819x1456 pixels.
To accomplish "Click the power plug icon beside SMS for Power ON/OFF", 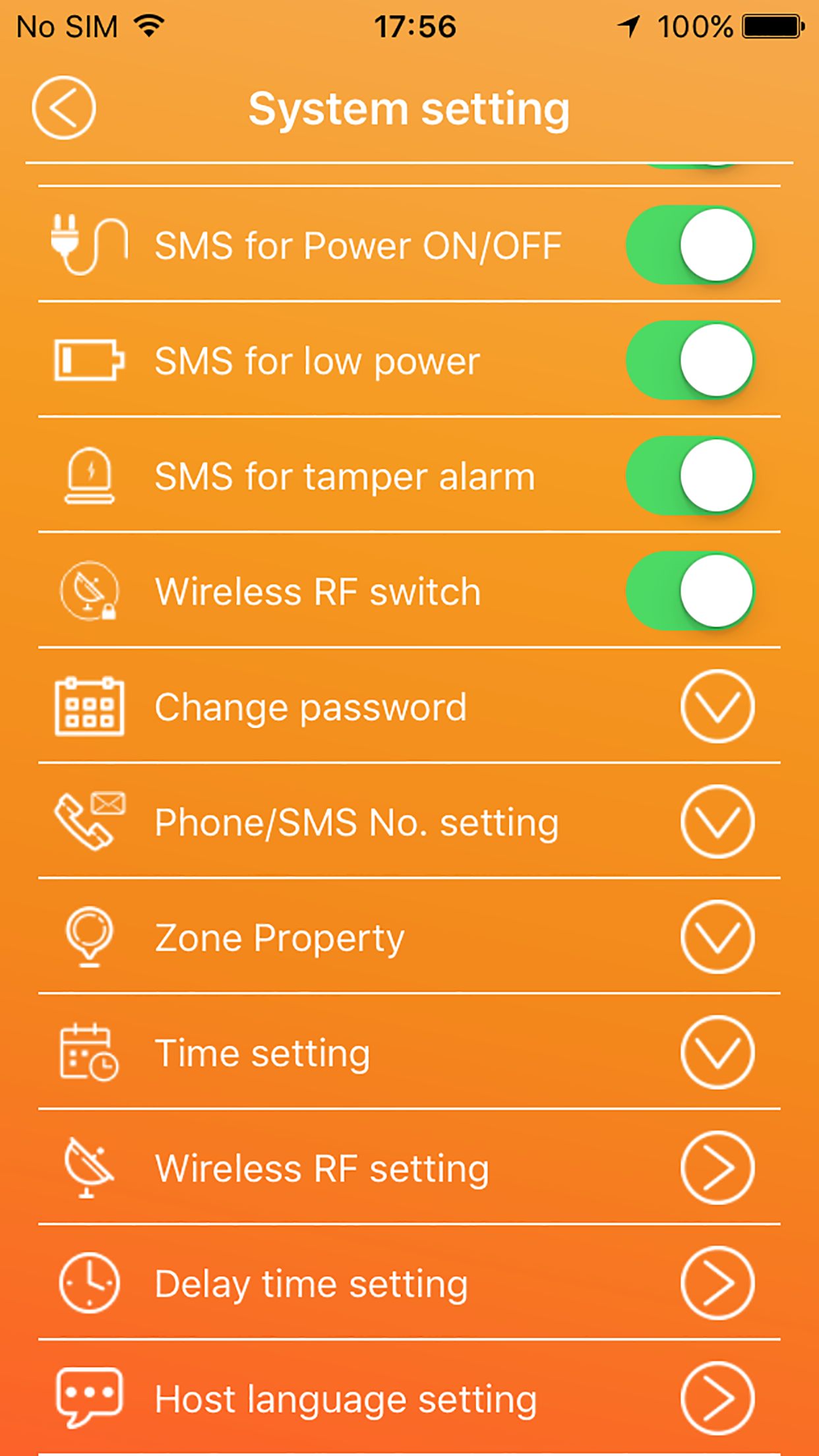I will pyautogui.click(x=90, y=245).
